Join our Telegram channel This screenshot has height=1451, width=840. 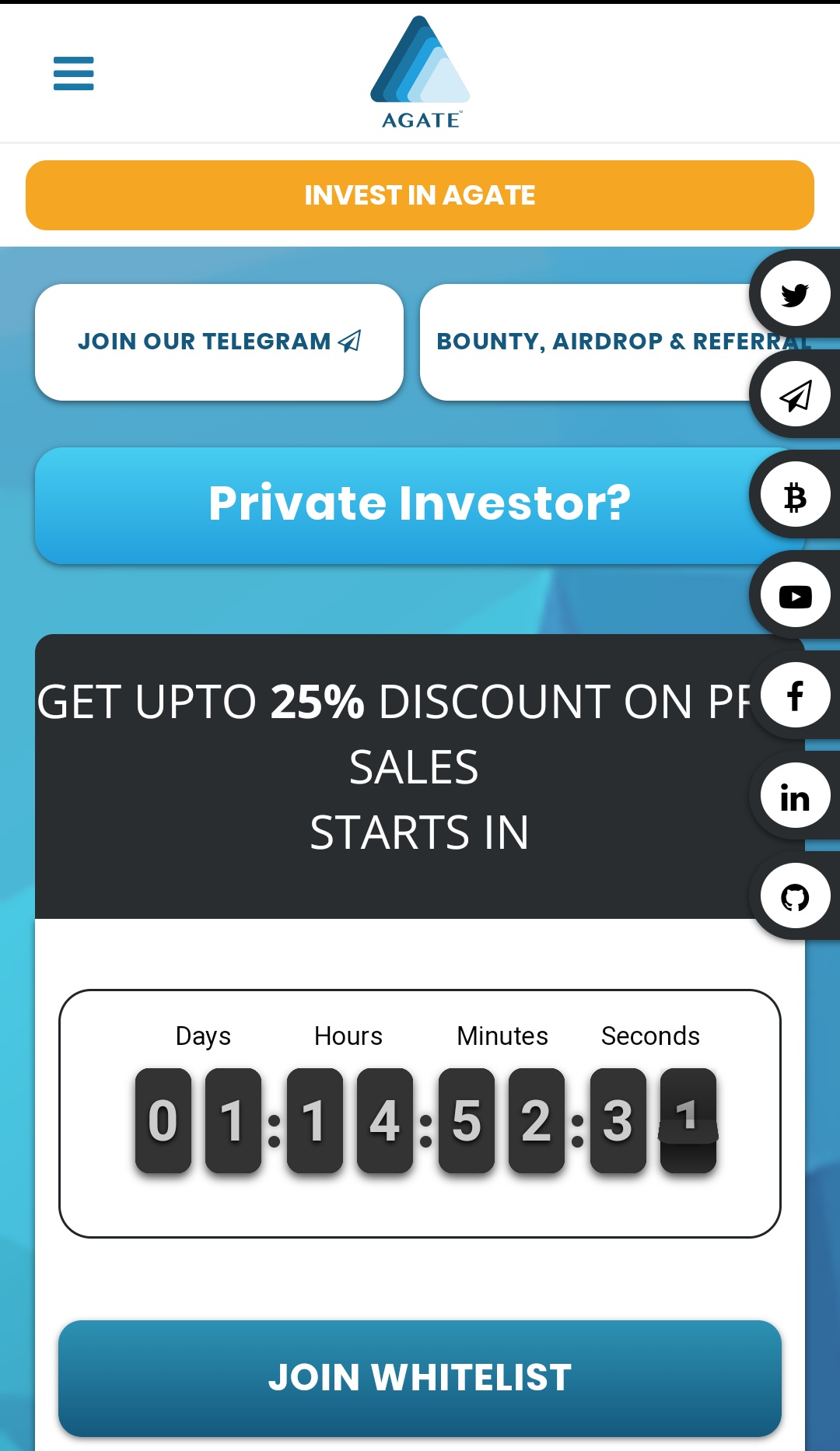[219, 342]
